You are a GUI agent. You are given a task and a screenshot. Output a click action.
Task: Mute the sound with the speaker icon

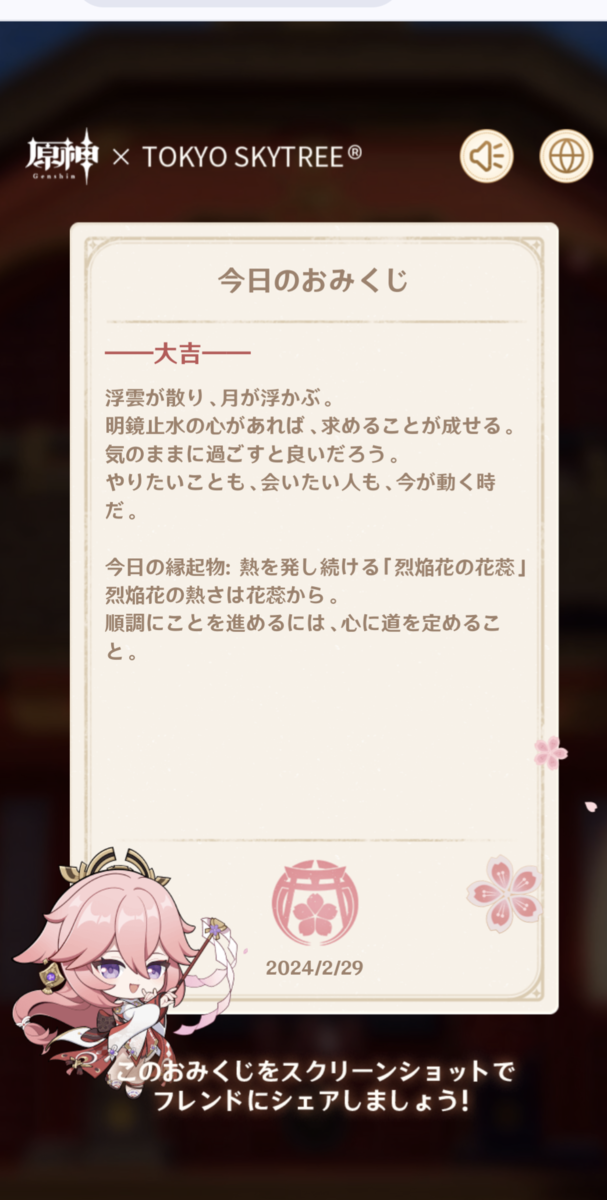486,155
